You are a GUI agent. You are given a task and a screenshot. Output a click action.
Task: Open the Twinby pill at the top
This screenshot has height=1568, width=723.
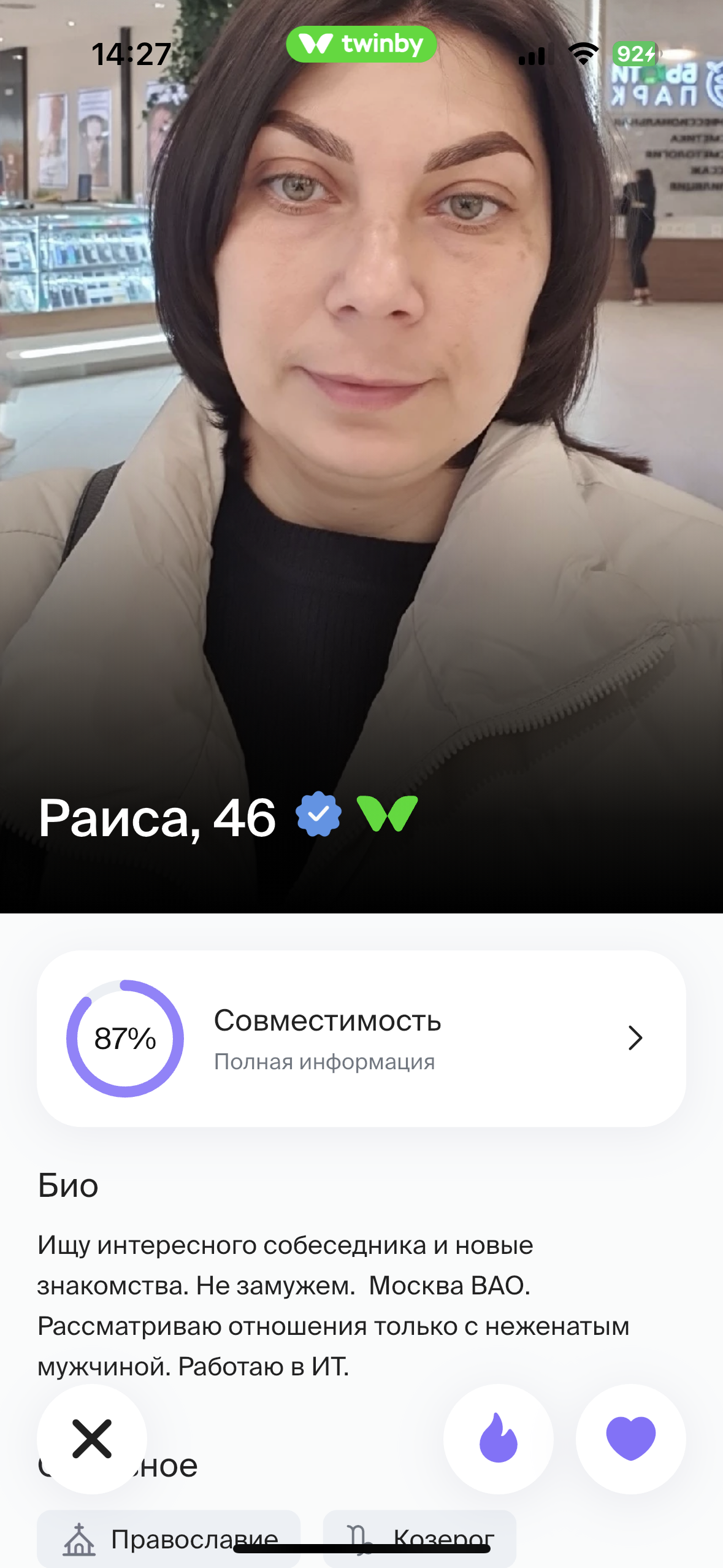[361, 44]
